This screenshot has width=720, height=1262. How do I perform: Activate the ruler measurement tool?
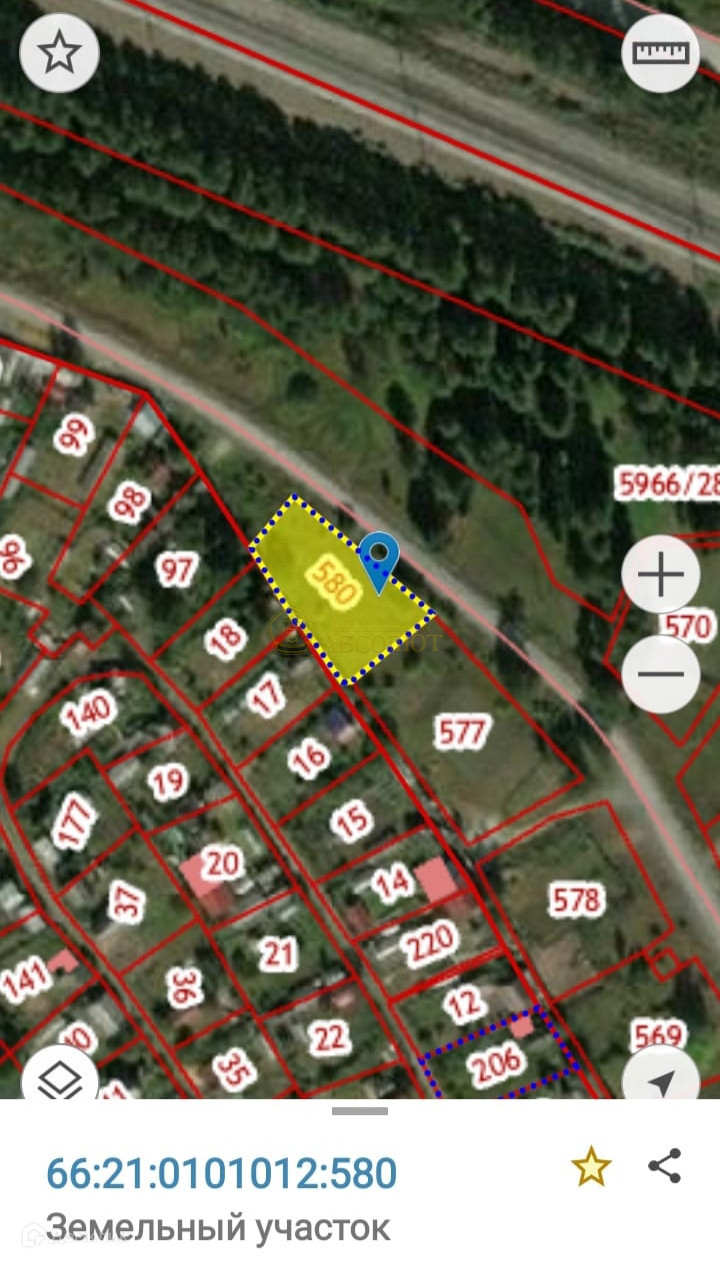click(660, 52)
